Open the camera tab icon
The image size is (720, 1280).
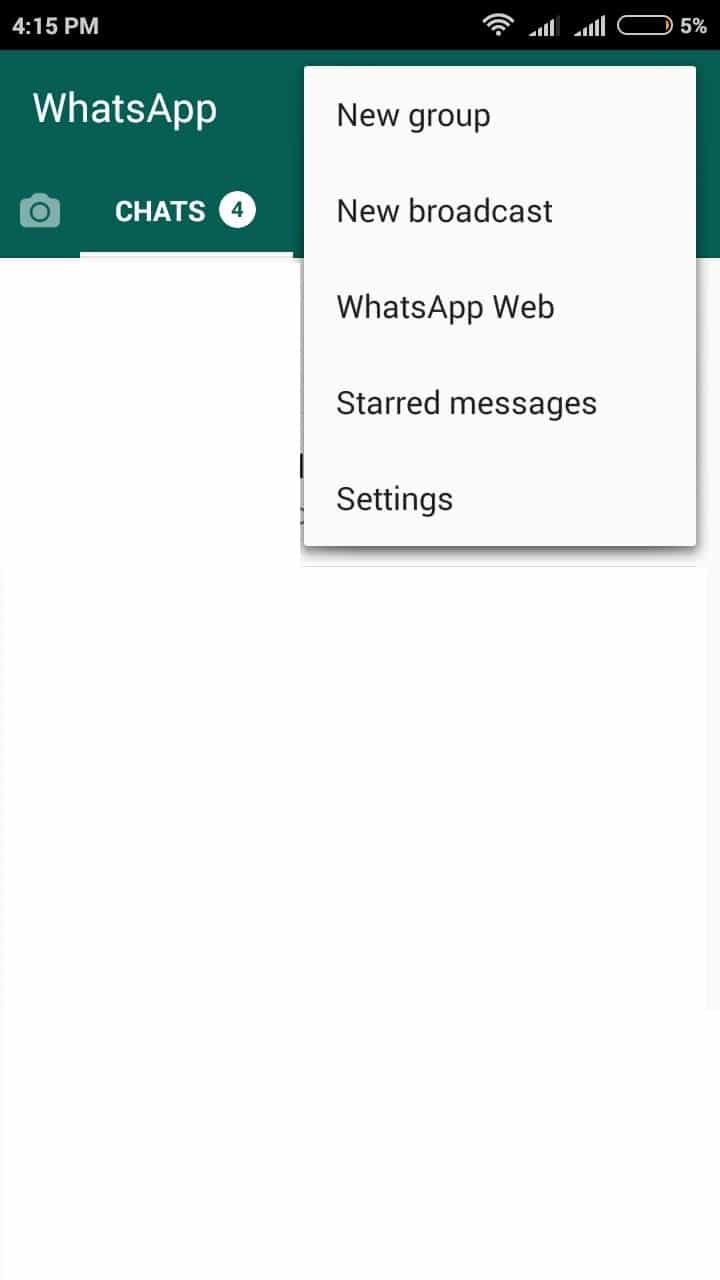[x=40, y=212]
